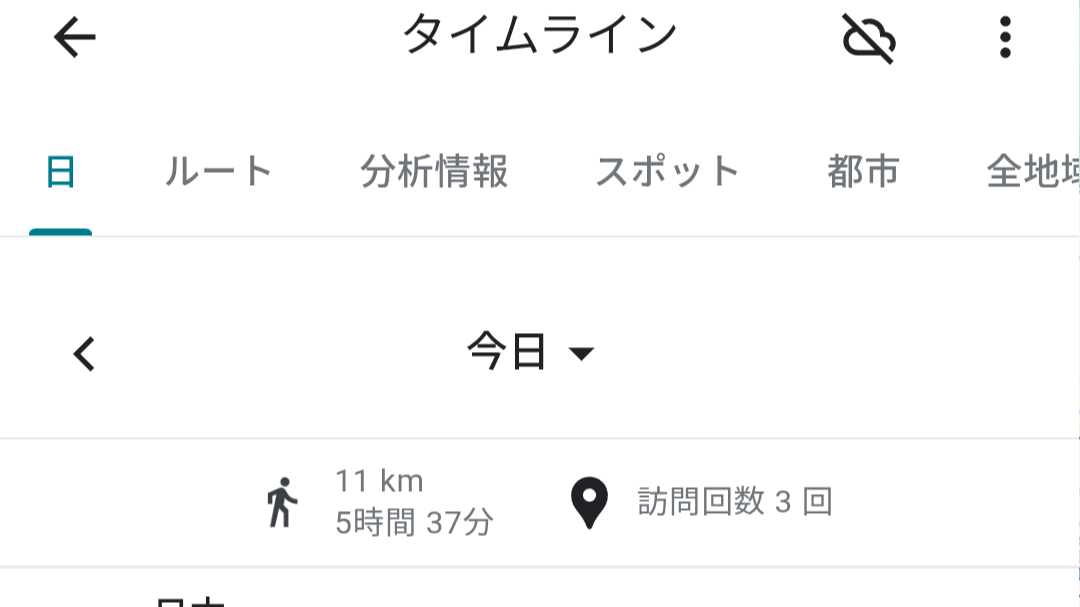Switch to the ルート tab
Screen dimensions: 1080x607
click(x=218, y=172)
